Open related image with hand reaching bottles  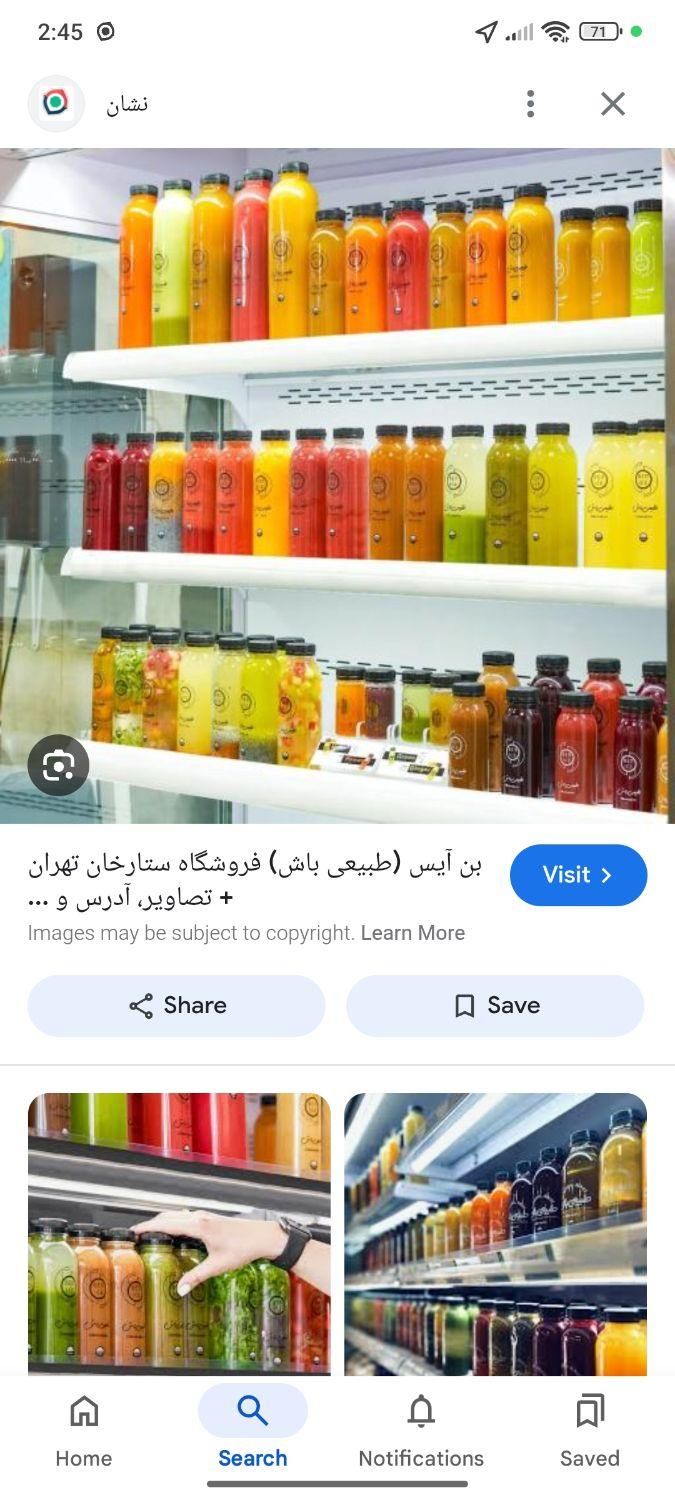pyautogui.click(x=179, y=1233)
